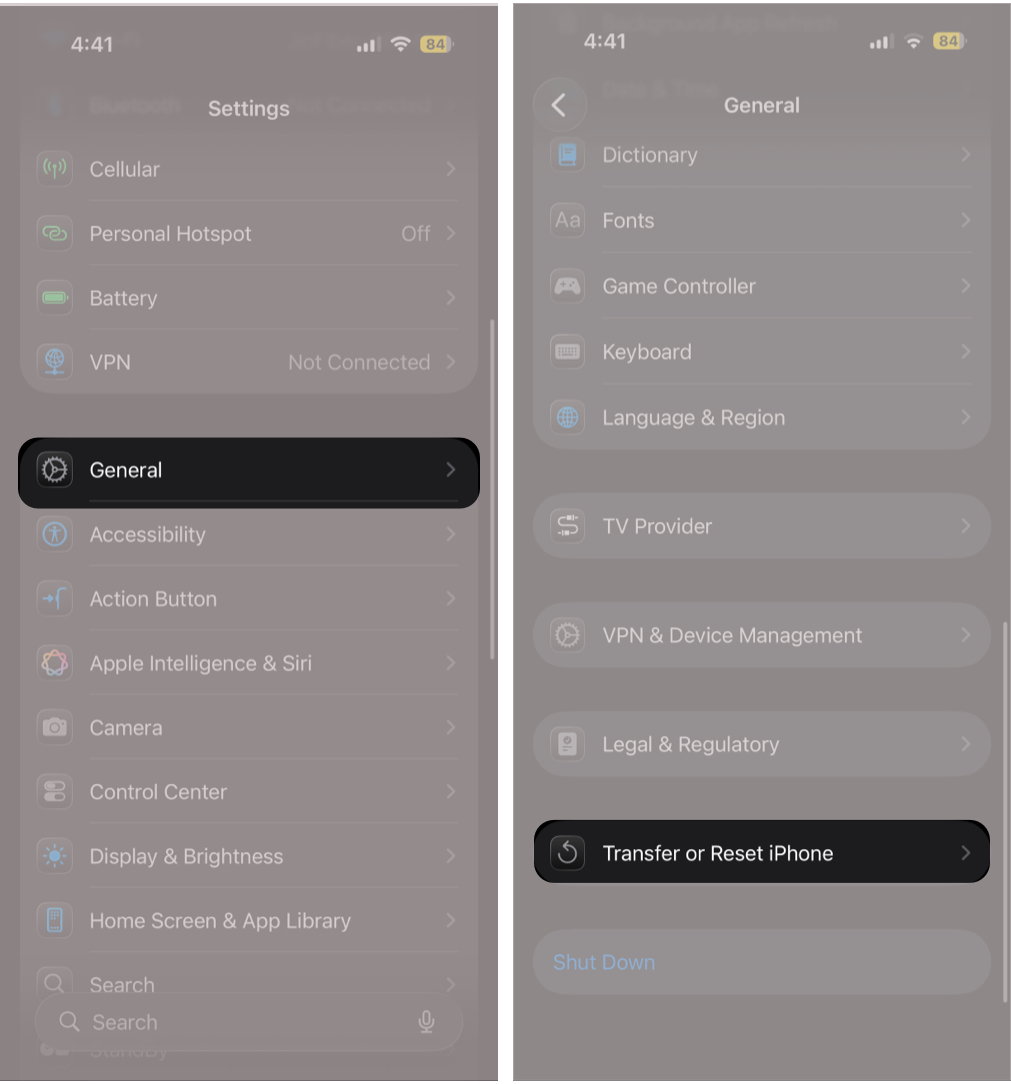Image resolution: width=1011 pixels, height=1084 pixels.
Task: Expand the General settings row chevron
Action: click(450, 469)
